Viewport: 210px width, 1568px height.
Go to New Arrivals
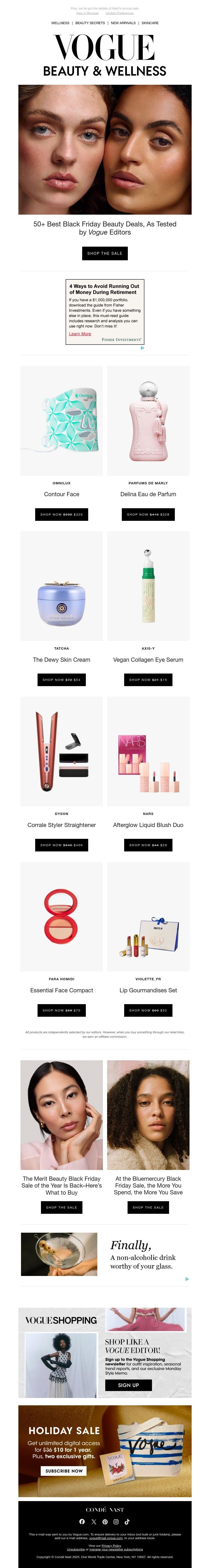pyautogui.click(x=123, y=23)
